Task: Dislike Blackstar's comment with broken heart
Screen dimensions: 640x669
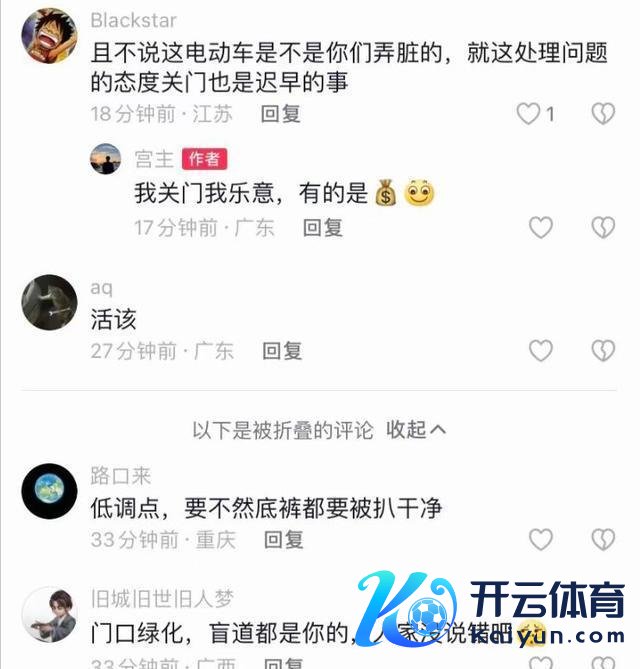Action: pos(603,114)
